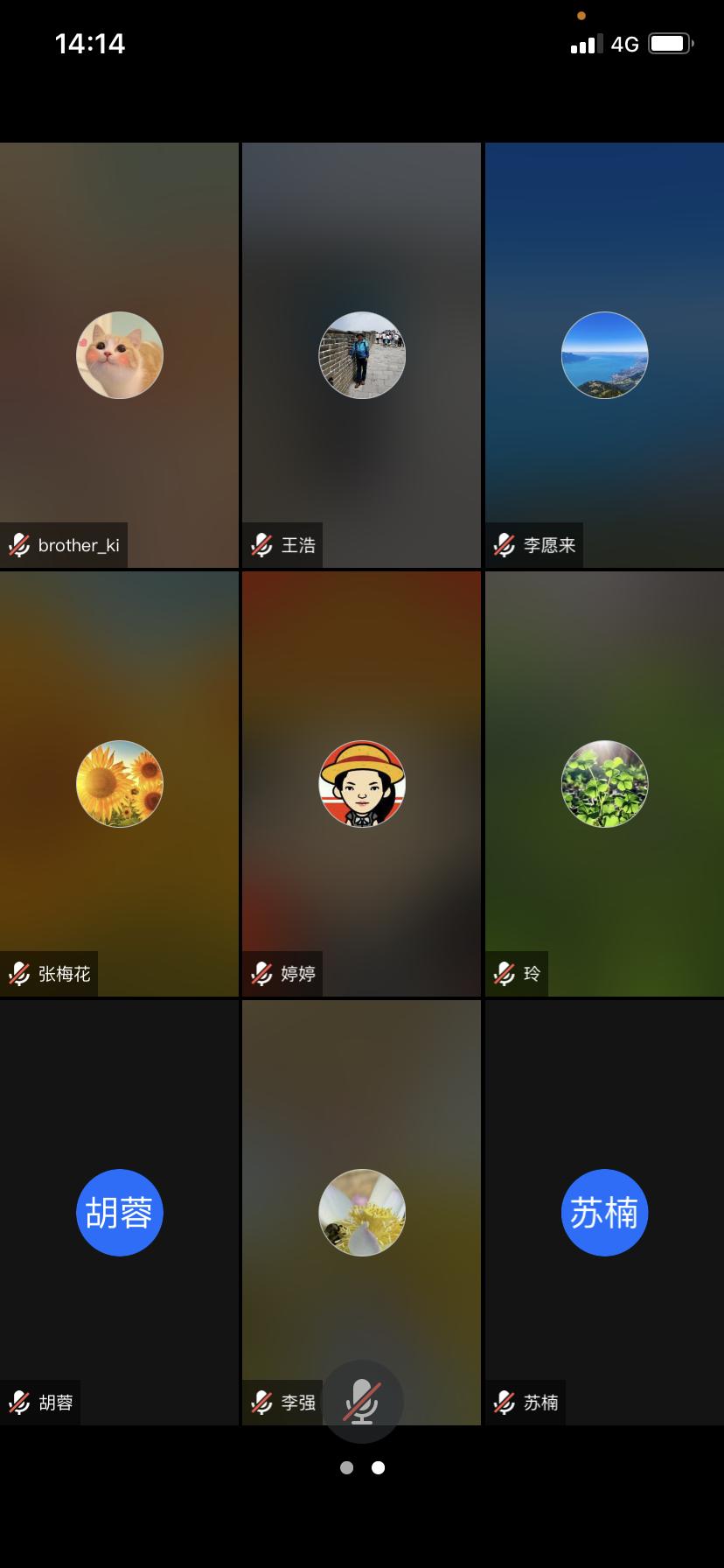
Task: Open 婷婷's participant tile
Action: click(361, 784)
